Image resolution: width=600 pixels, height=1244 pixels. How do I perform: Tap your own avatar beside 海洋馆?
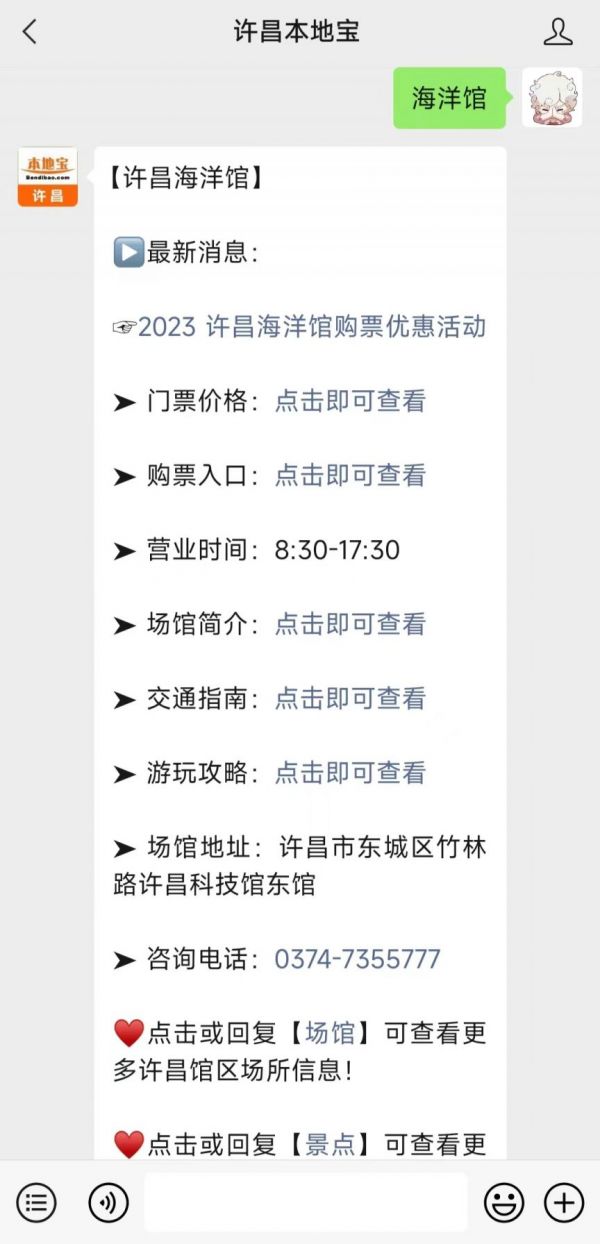(552, 97)
